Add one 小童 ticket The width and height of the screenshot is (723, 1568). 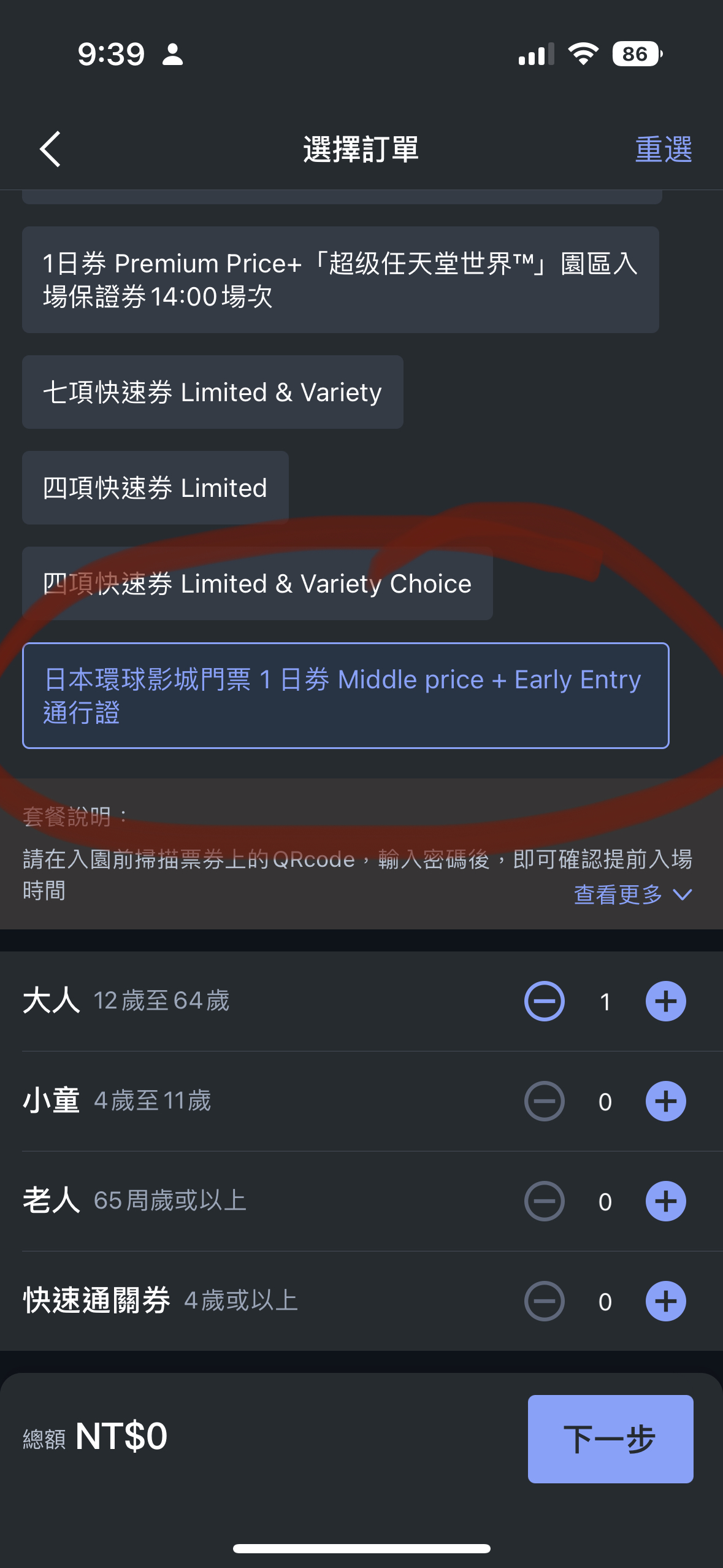(665, 1102)
